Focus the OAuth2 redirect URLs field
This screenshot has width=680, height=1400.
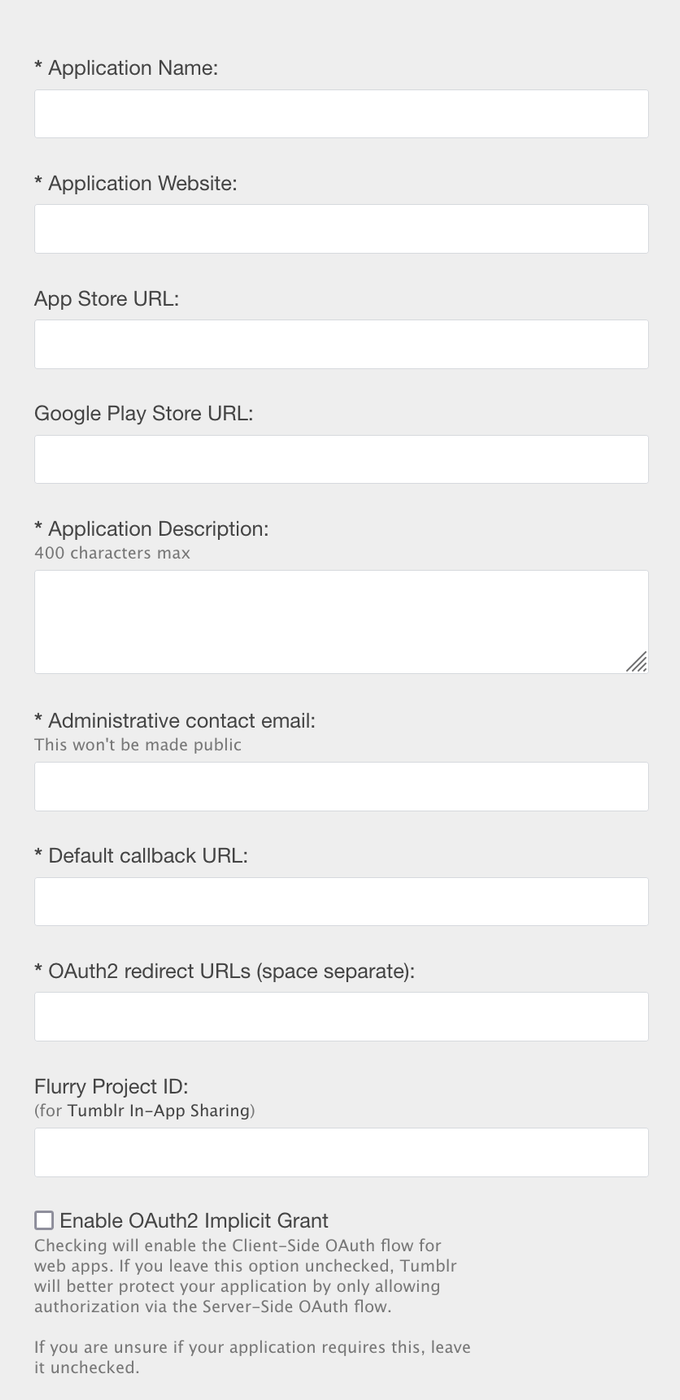coord(341,1017)
